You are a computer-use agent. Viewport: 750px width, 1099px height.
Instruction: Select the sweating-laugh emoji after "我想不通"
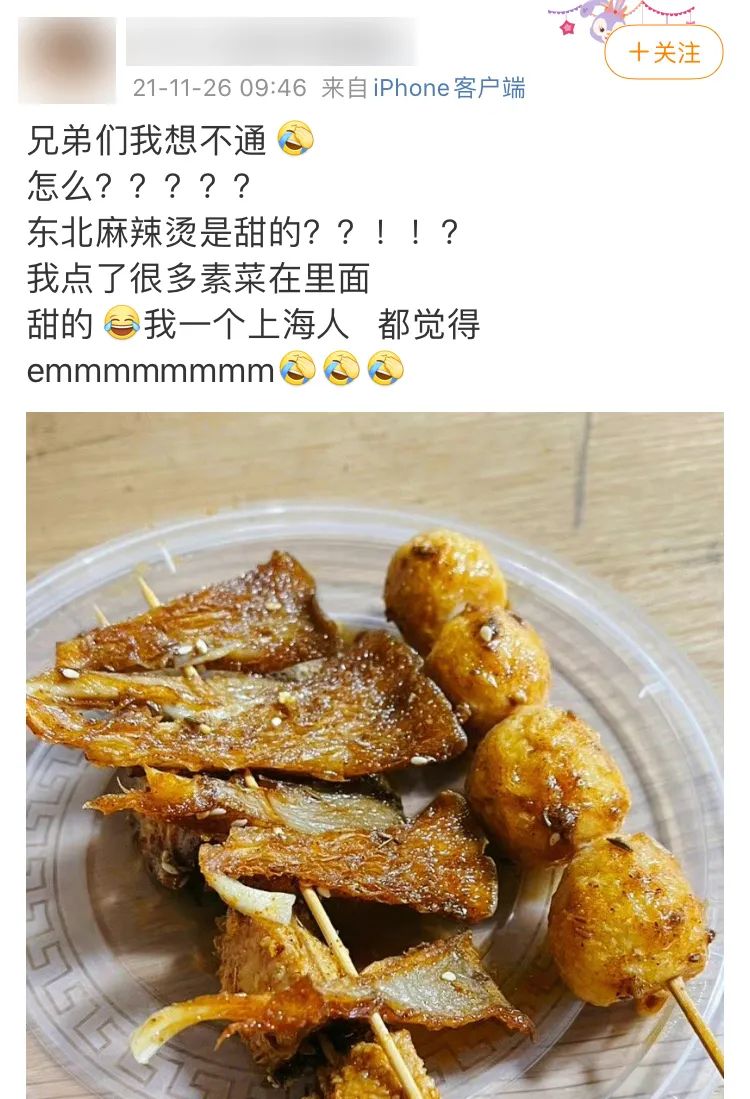297,140
